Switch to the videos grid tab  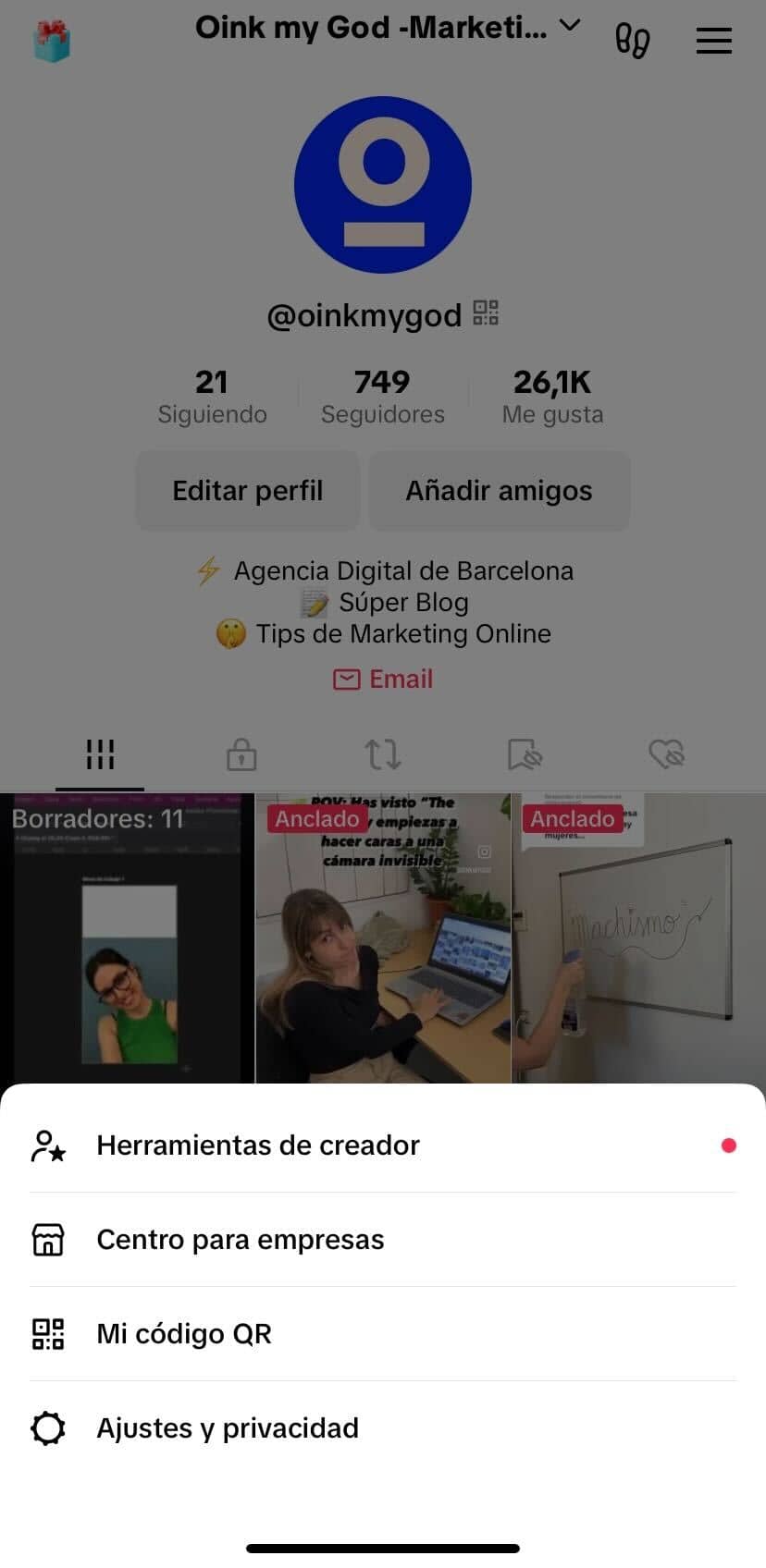99,754
